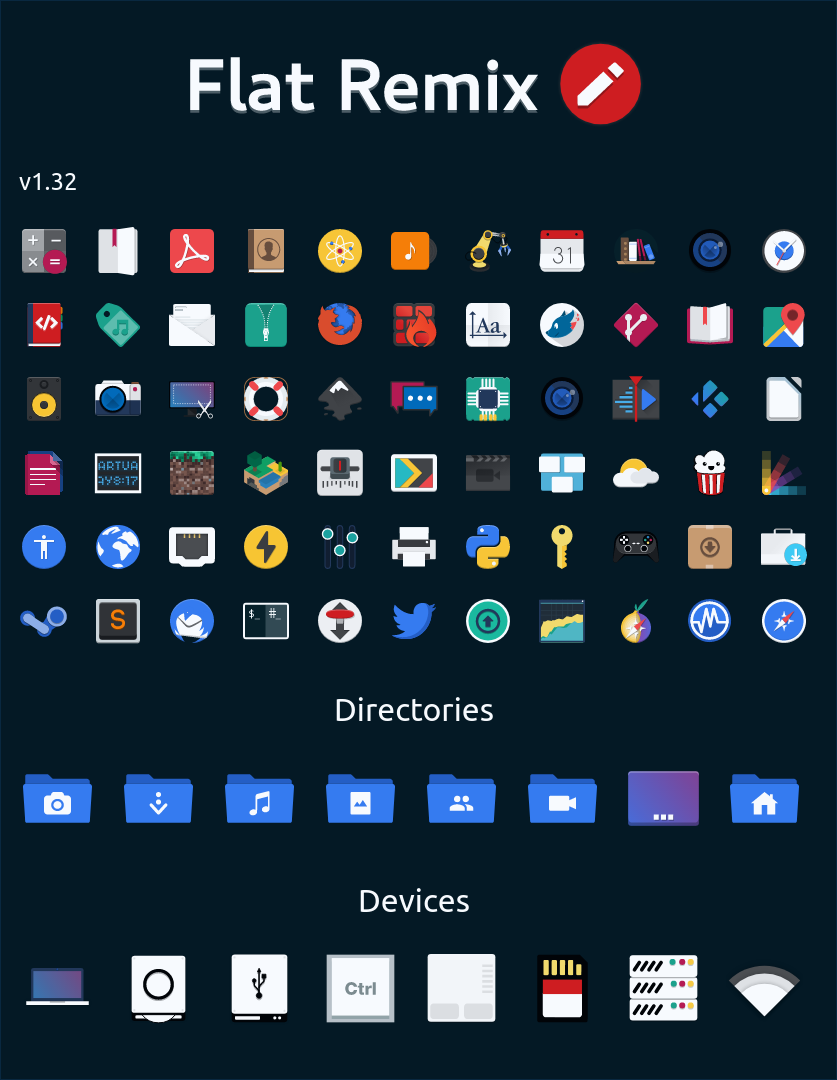The image size is (837, 1080).
Task: Open the Kodi media center icon
Action: (710, 398)
